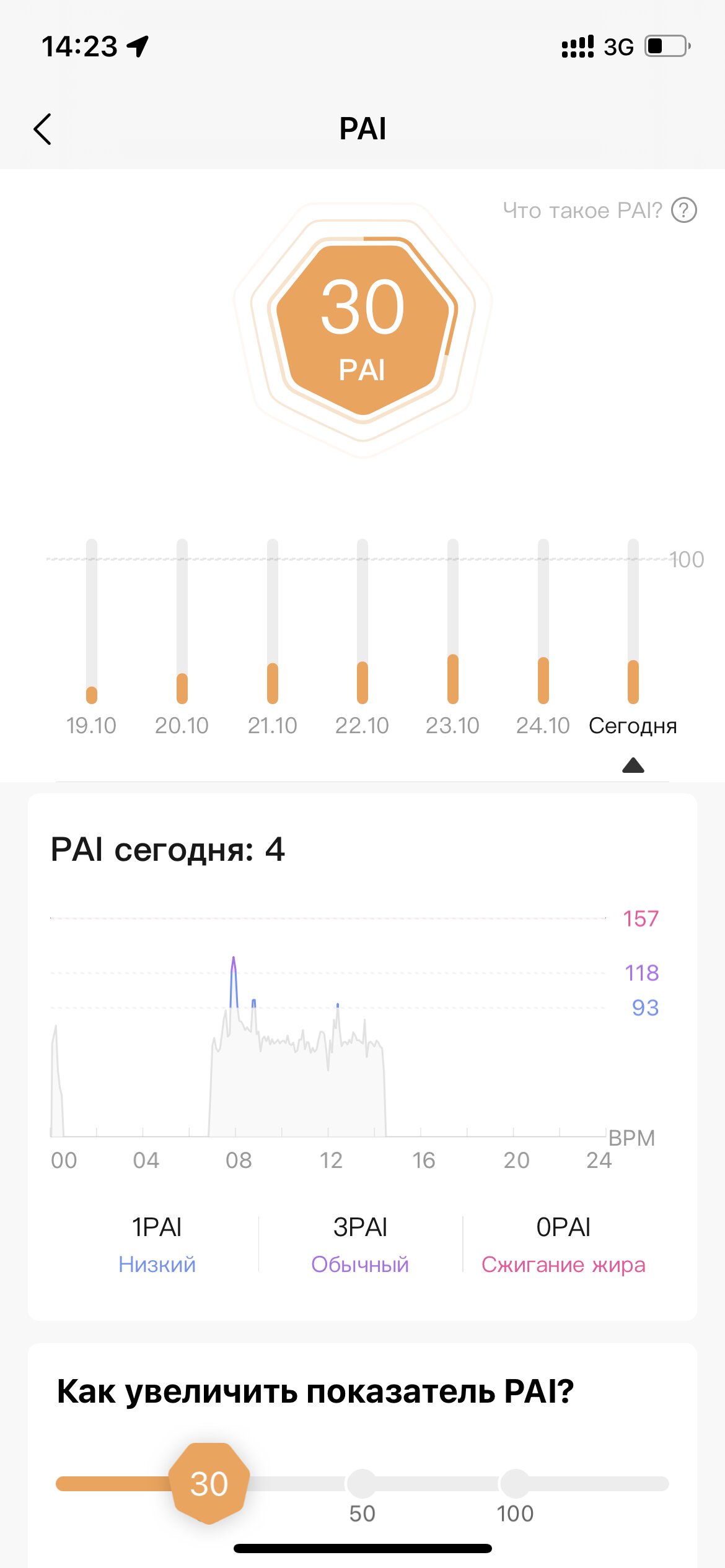Go back from the PAI screen

click(42, 129)
